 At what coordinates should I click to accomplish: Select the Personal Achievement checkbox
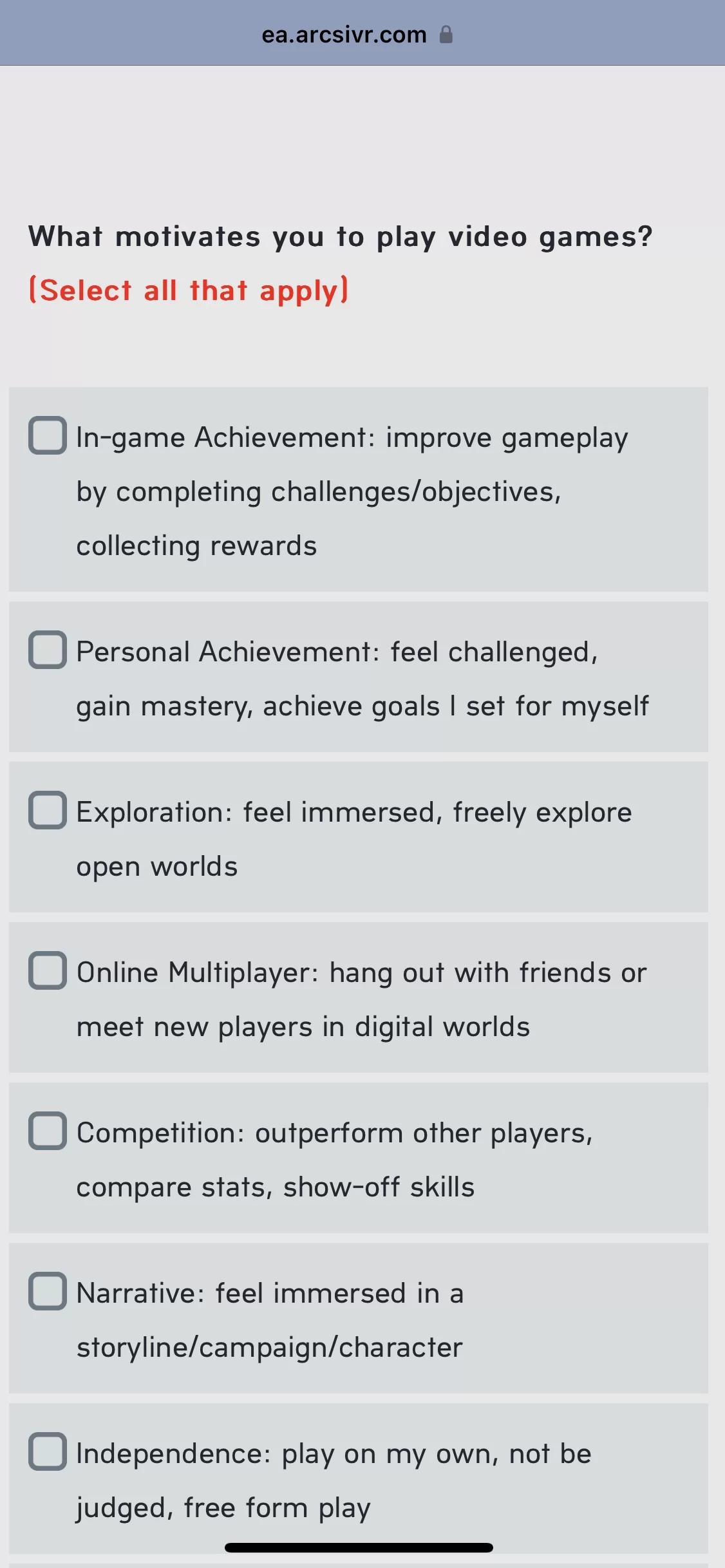[x=48, y=650]
